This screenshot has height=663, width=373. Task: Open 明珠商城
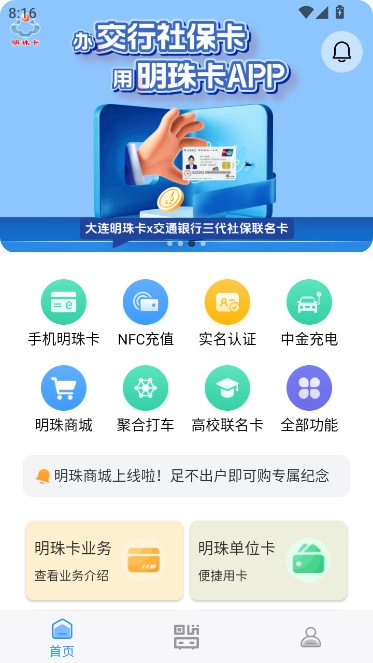click(x=63, y=399)
